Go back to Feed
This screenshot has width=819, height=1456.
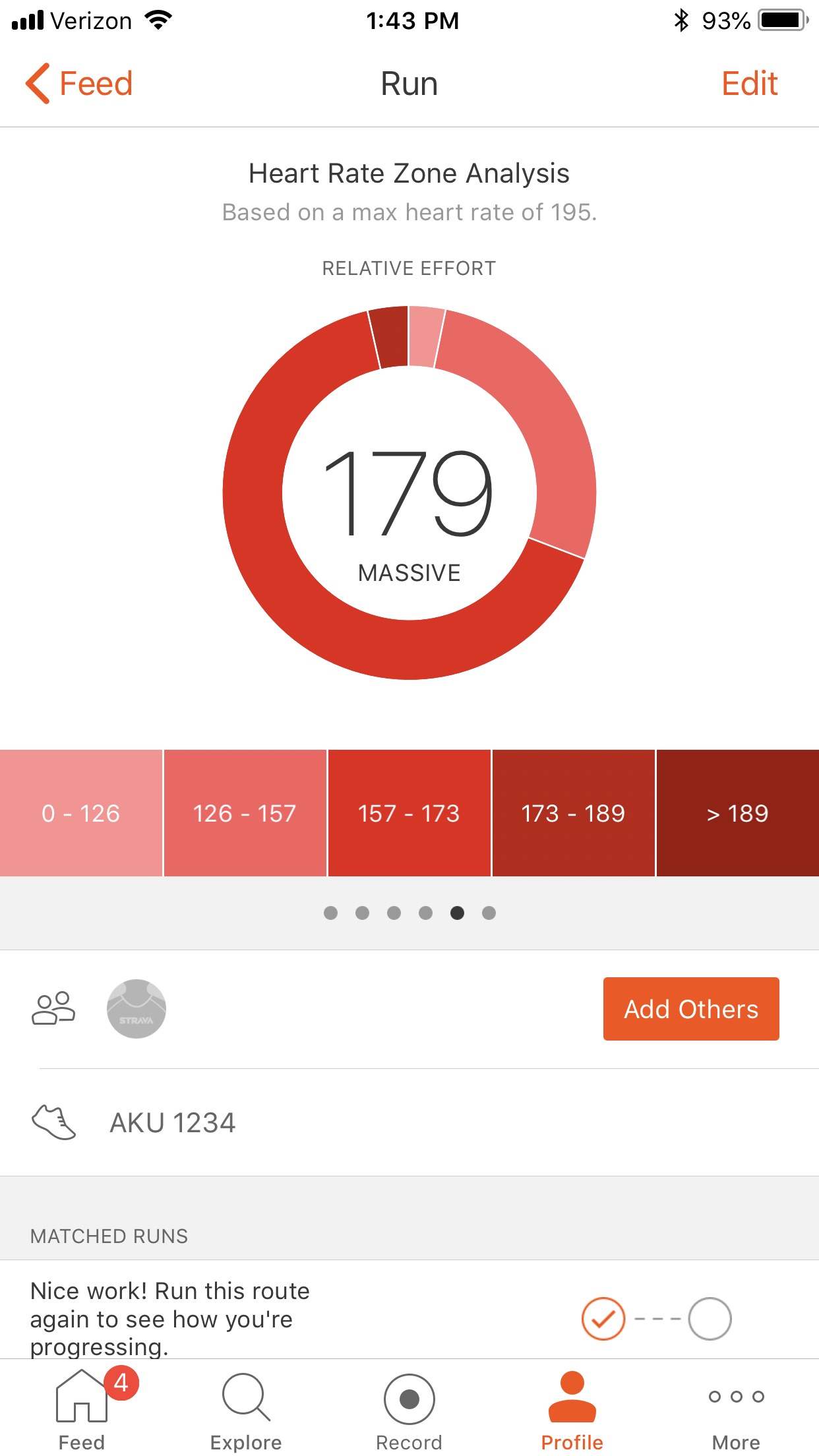(79, 84)
